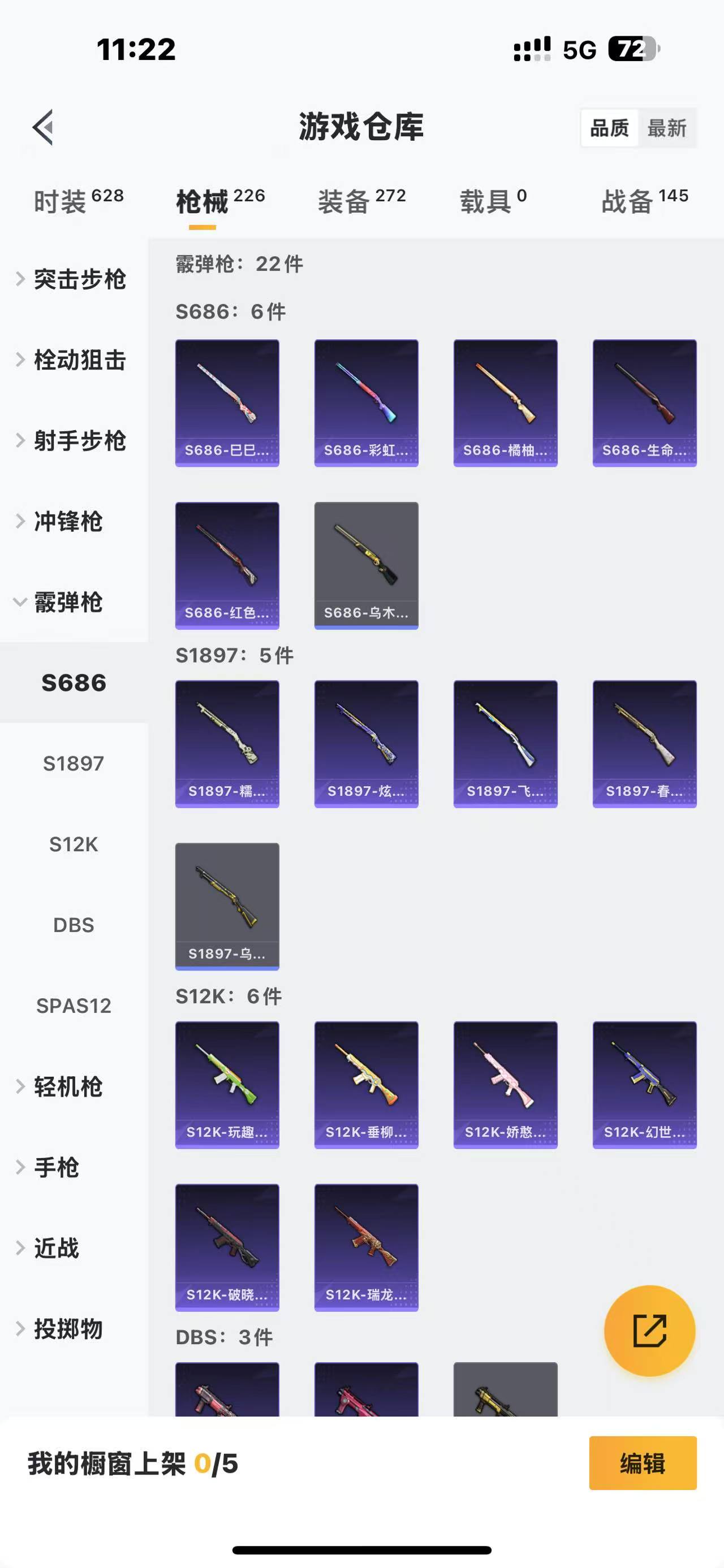Select S1897 in the sidebar
724x1568 pixels.
point(74,763)
